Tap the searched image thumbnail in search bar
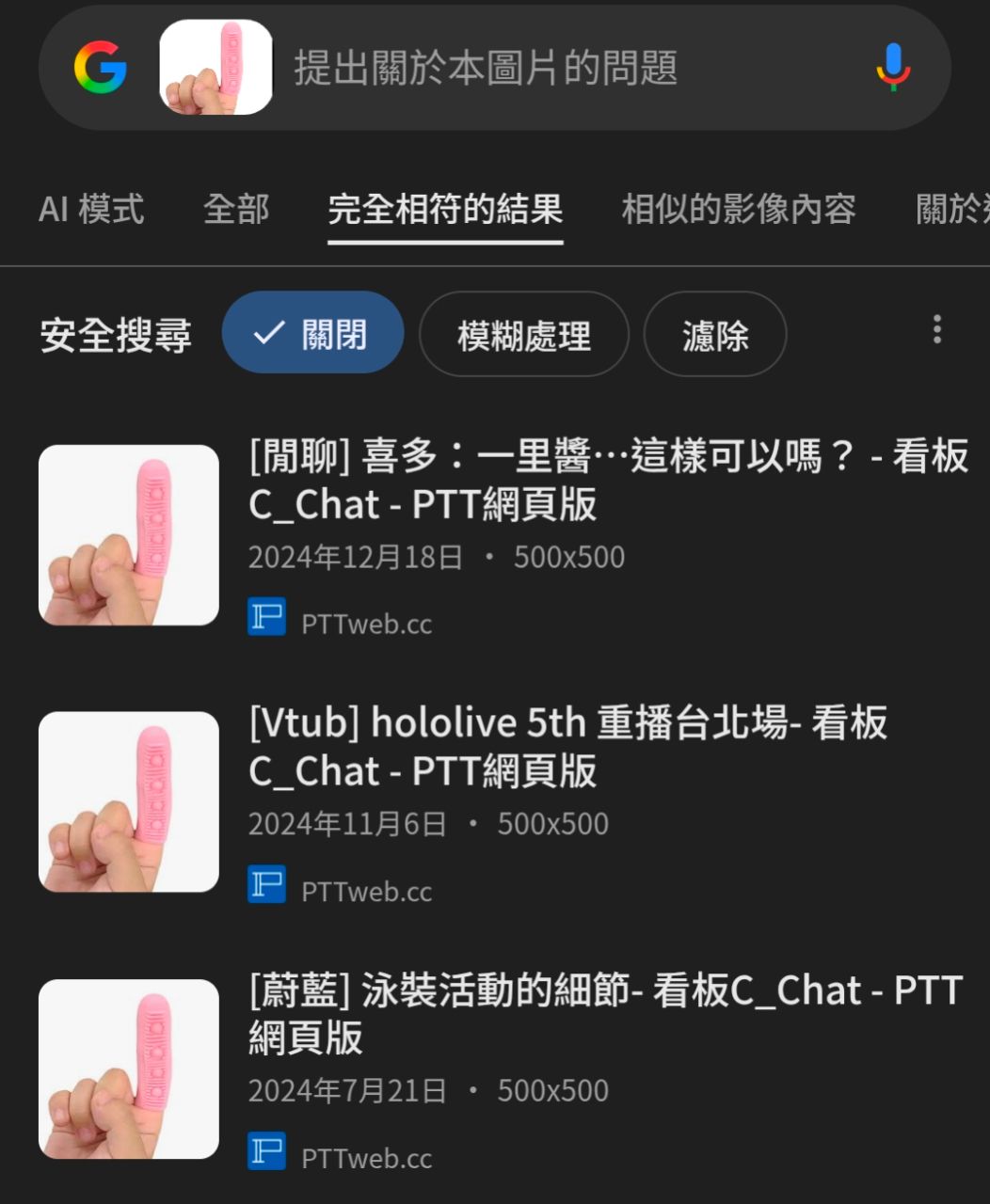Screen dimensions: 990x1204 216,68
